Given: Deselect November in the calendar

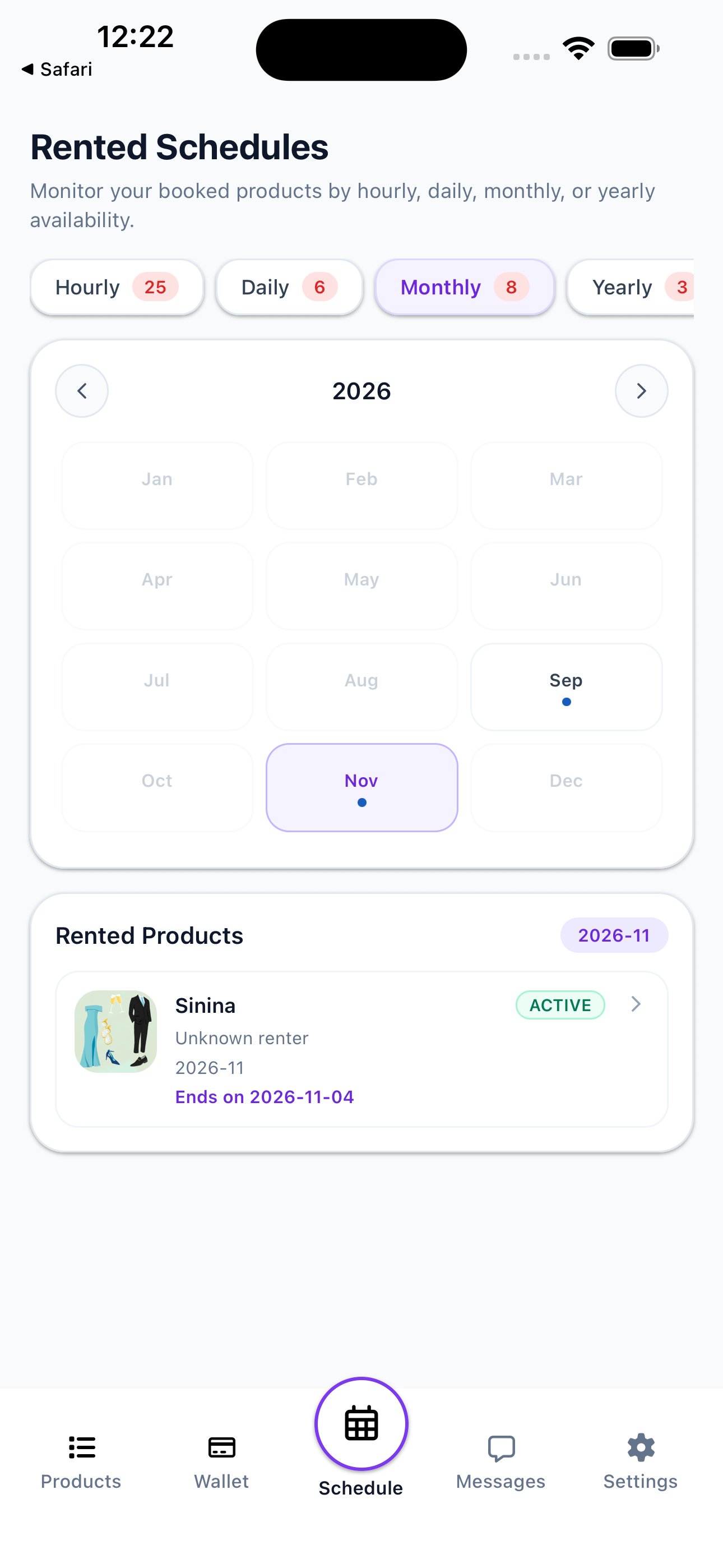Looking at the screenshot, I should (361, 787).
